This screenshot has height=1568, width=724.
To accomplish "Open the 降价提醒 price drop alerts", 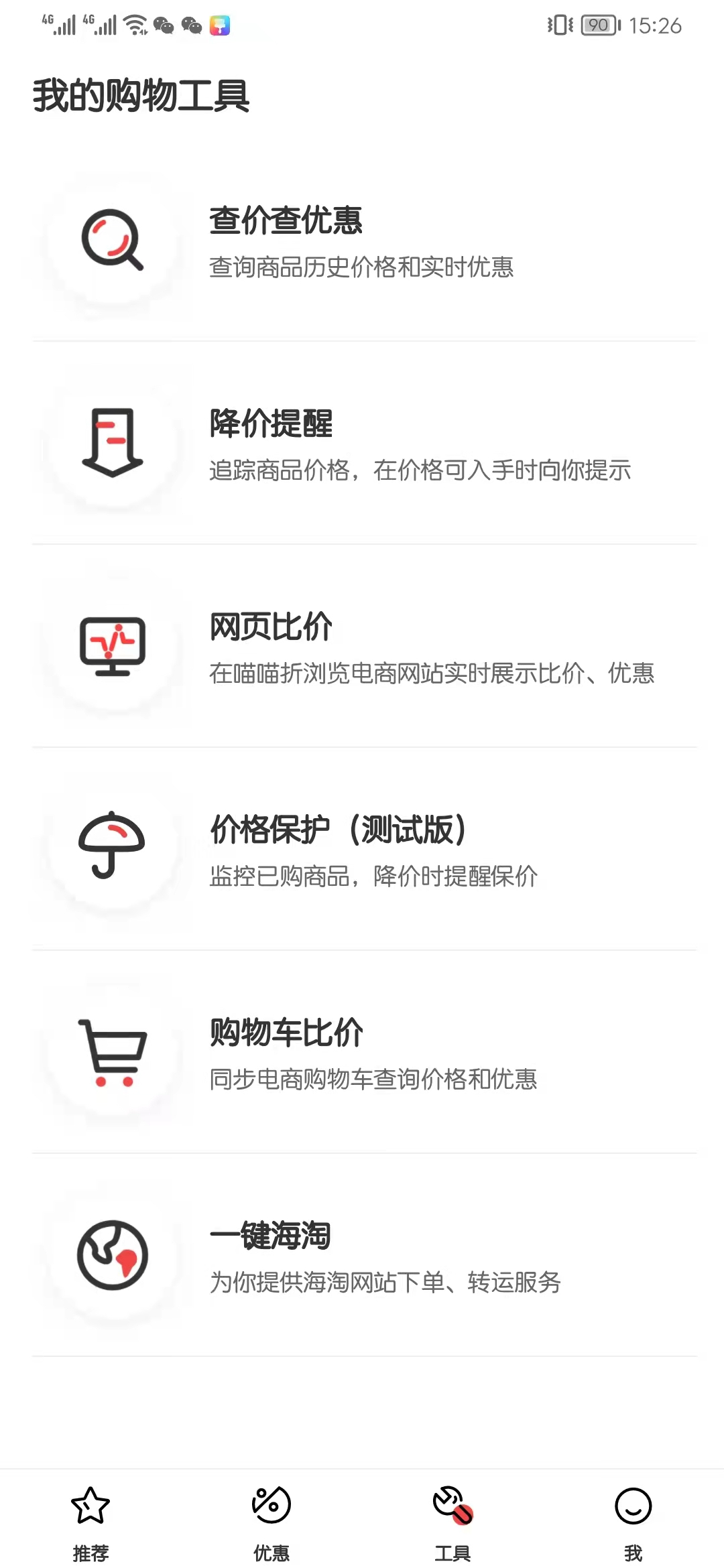I will [x=362, y=443].
